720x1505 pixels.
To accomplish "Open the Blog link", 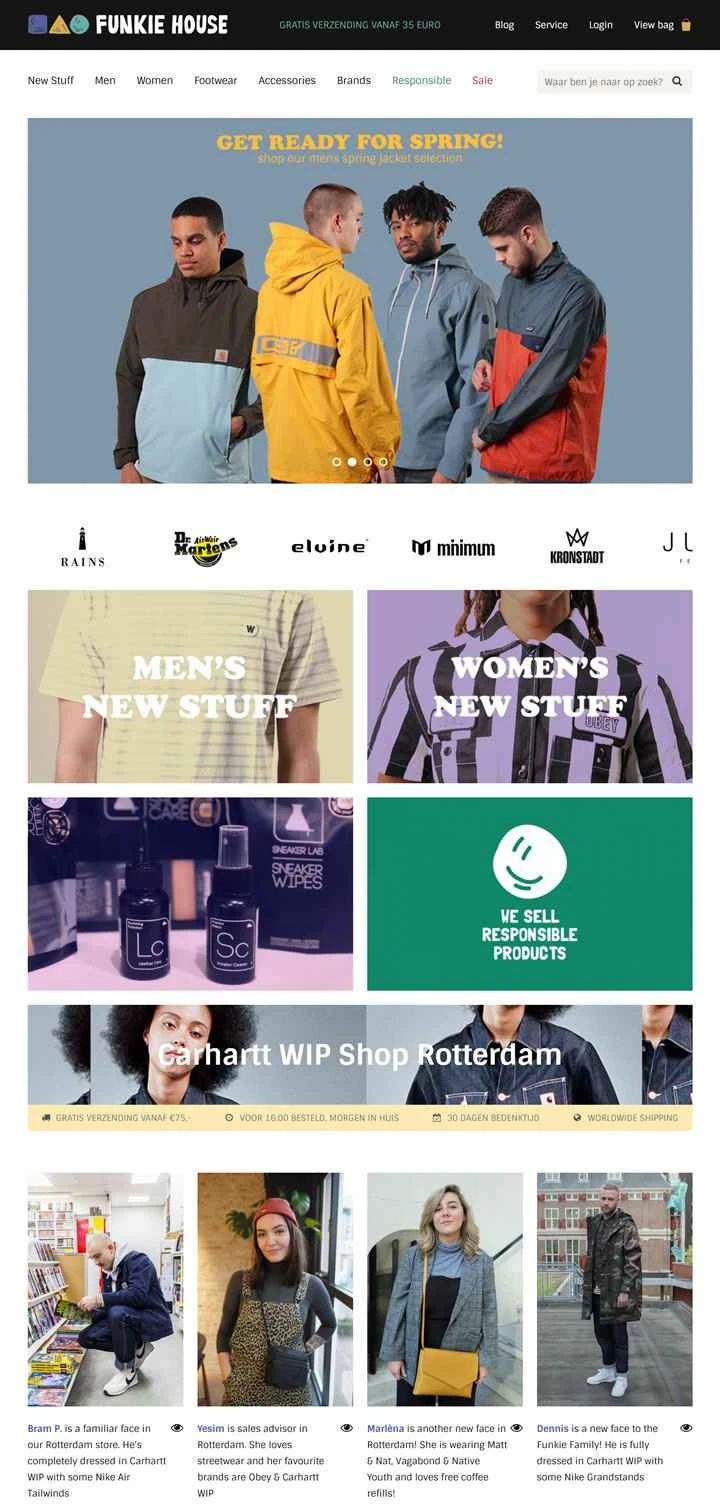I will [x=503, y=24].
